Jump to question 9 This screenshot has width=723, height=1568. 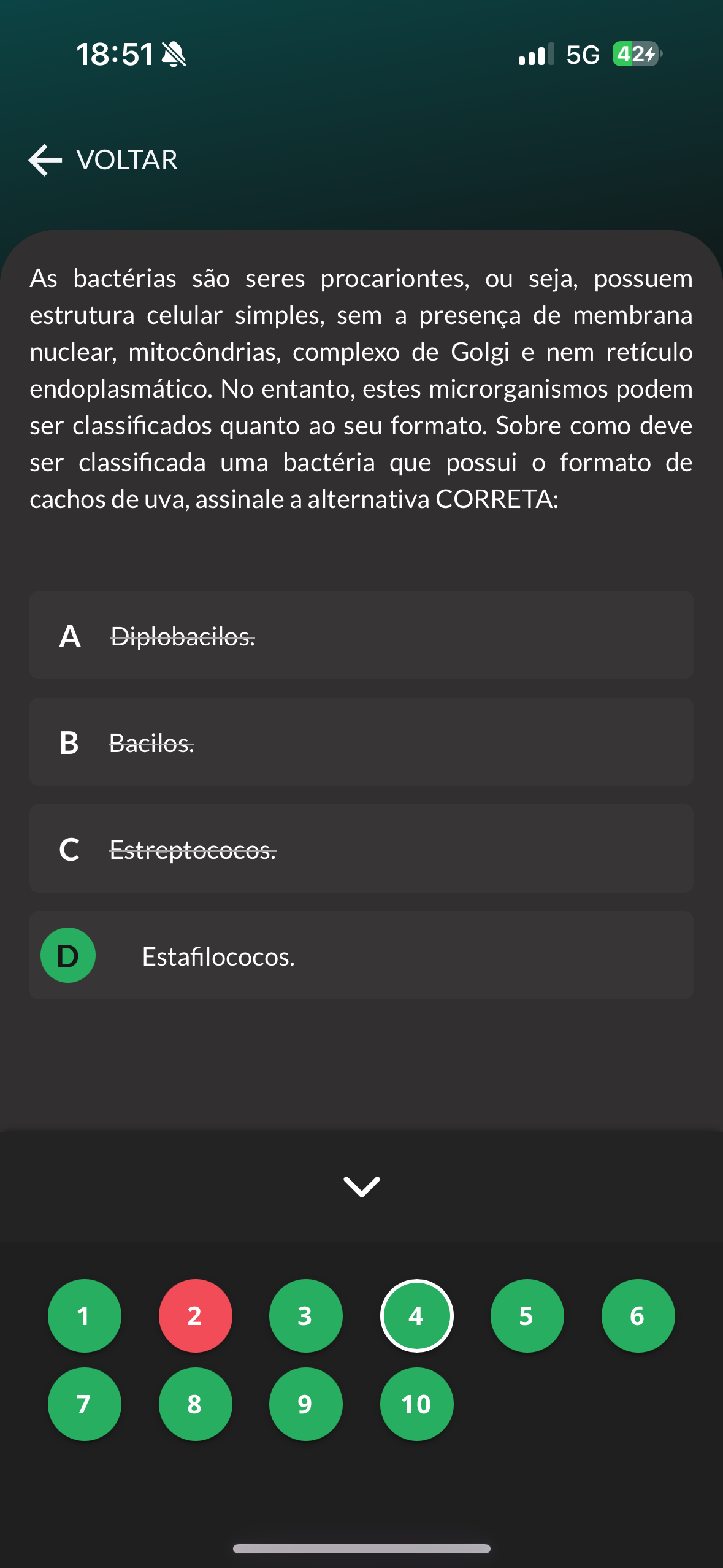tap(305, 1404)
